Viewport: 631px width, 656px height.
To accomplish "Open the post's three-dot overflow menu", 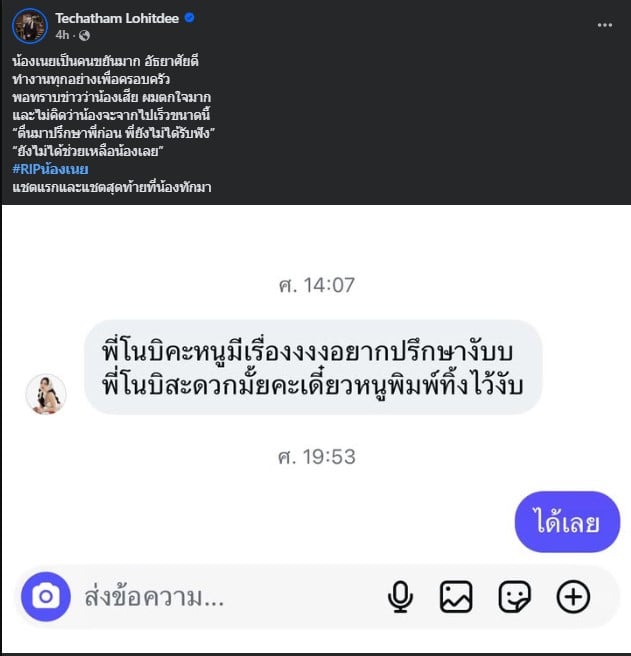I will click(603, 24).
